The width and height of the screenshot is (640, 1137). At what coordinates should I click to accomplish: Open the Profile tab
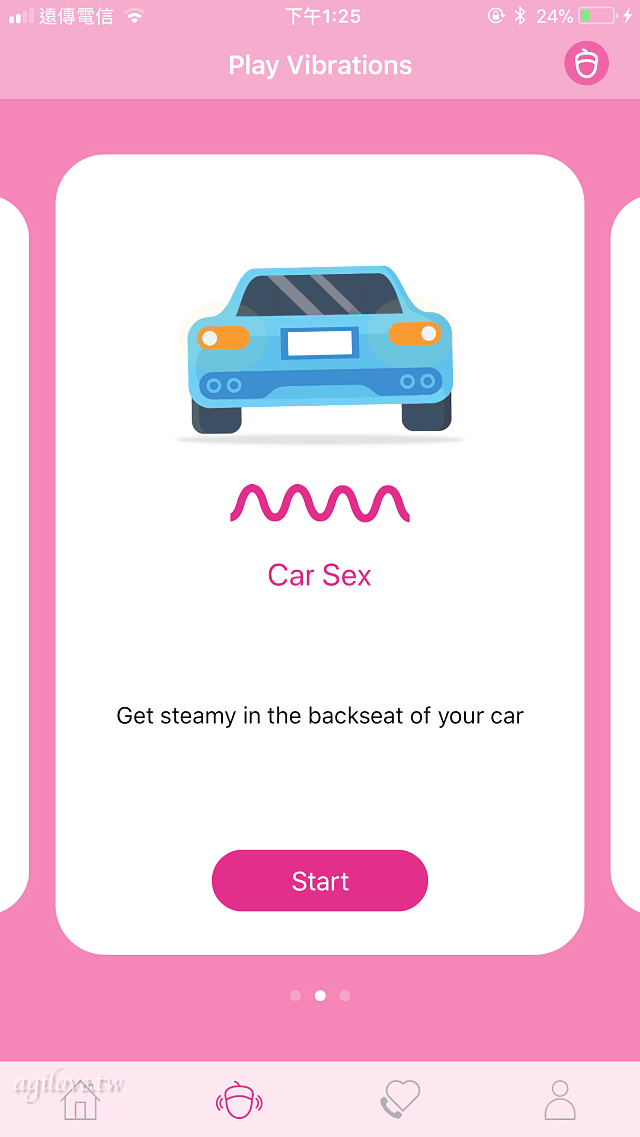560,1100
